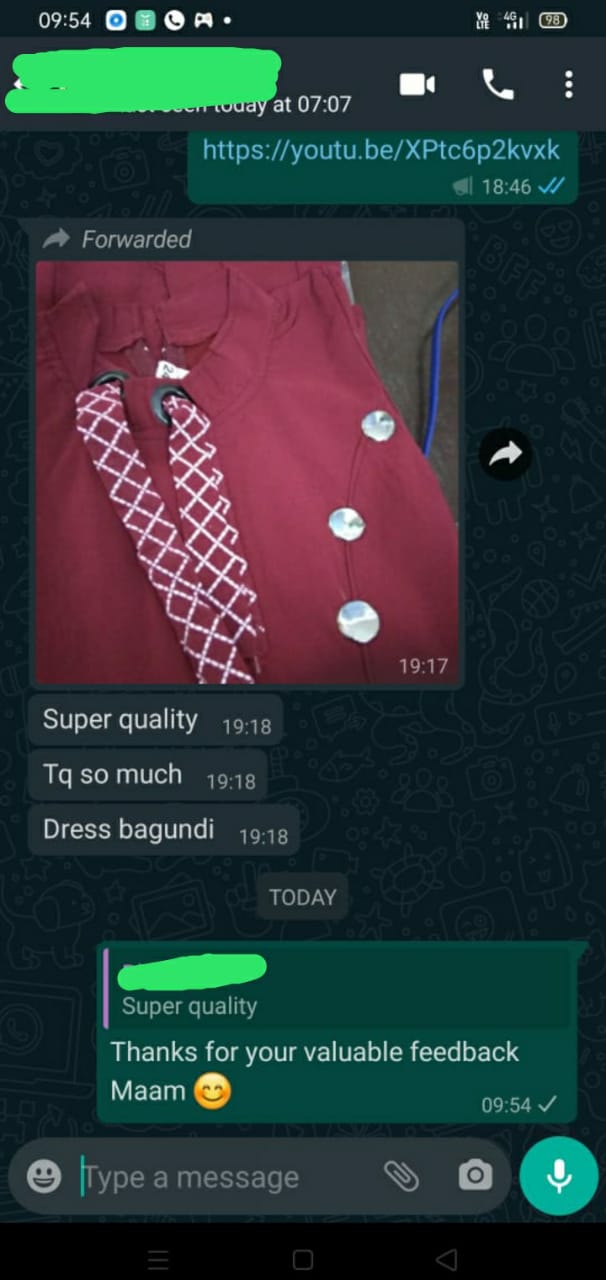606x1280 pixels.
Task: Forward the dress photo using the arrow icon
Action: click(x=506, y=455)
